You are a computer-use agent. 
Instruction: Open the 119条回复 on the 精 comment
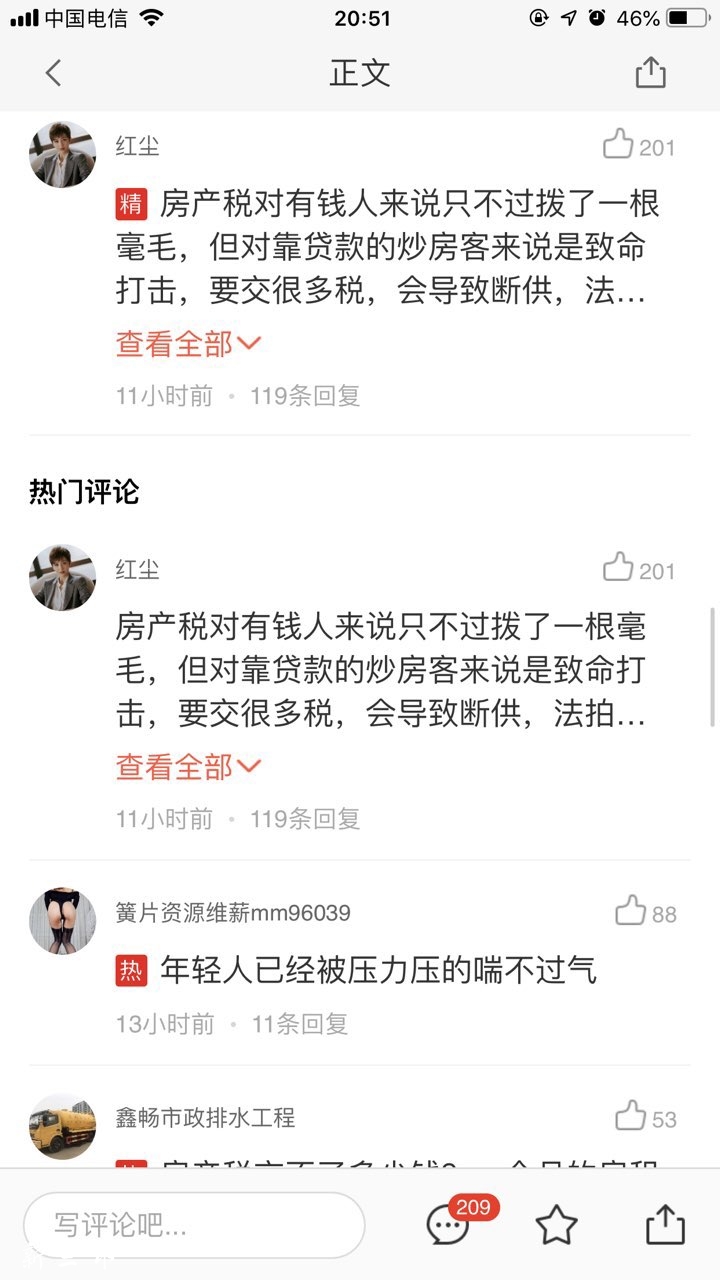(x=305, y=396)
